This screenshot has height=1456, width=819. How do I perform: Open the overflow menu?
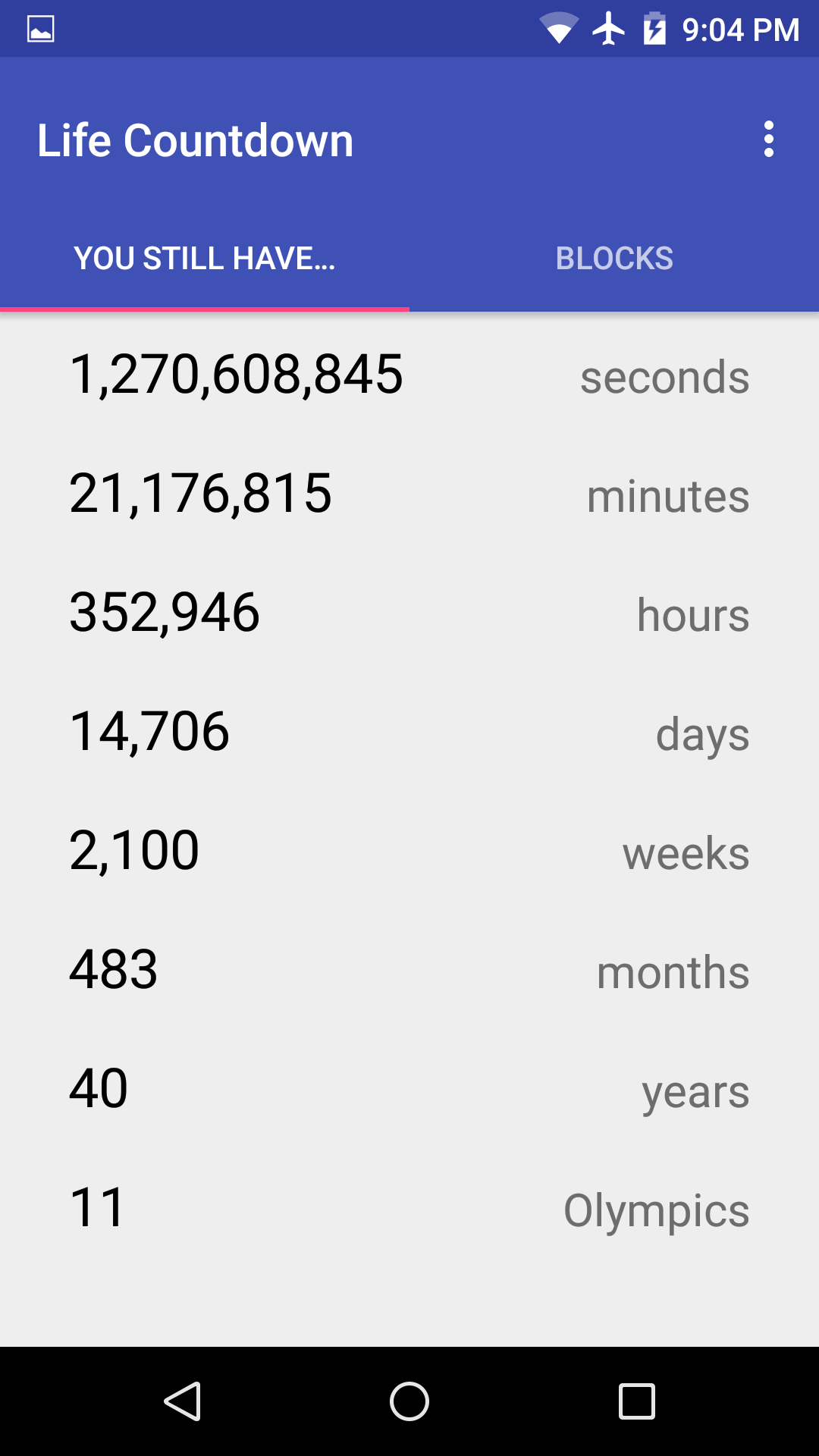768,140
